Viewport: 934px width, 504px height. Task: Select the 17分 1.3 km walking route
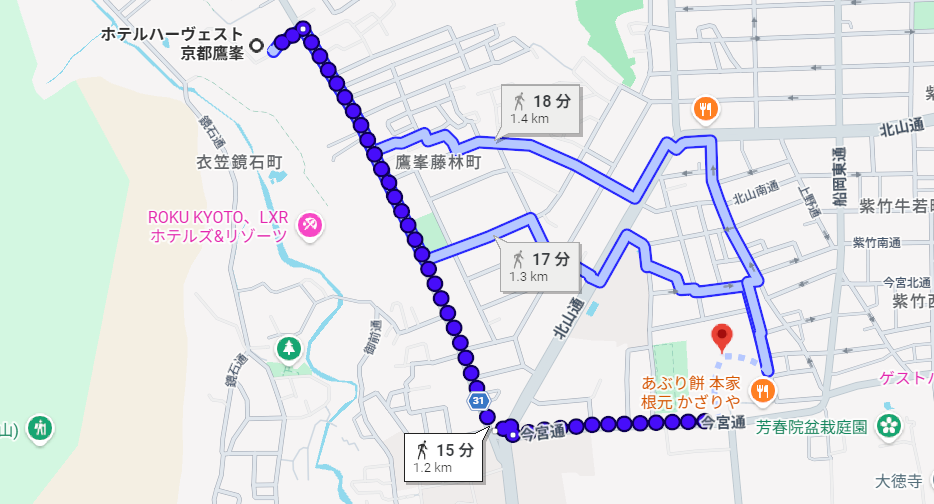[540, 267]
